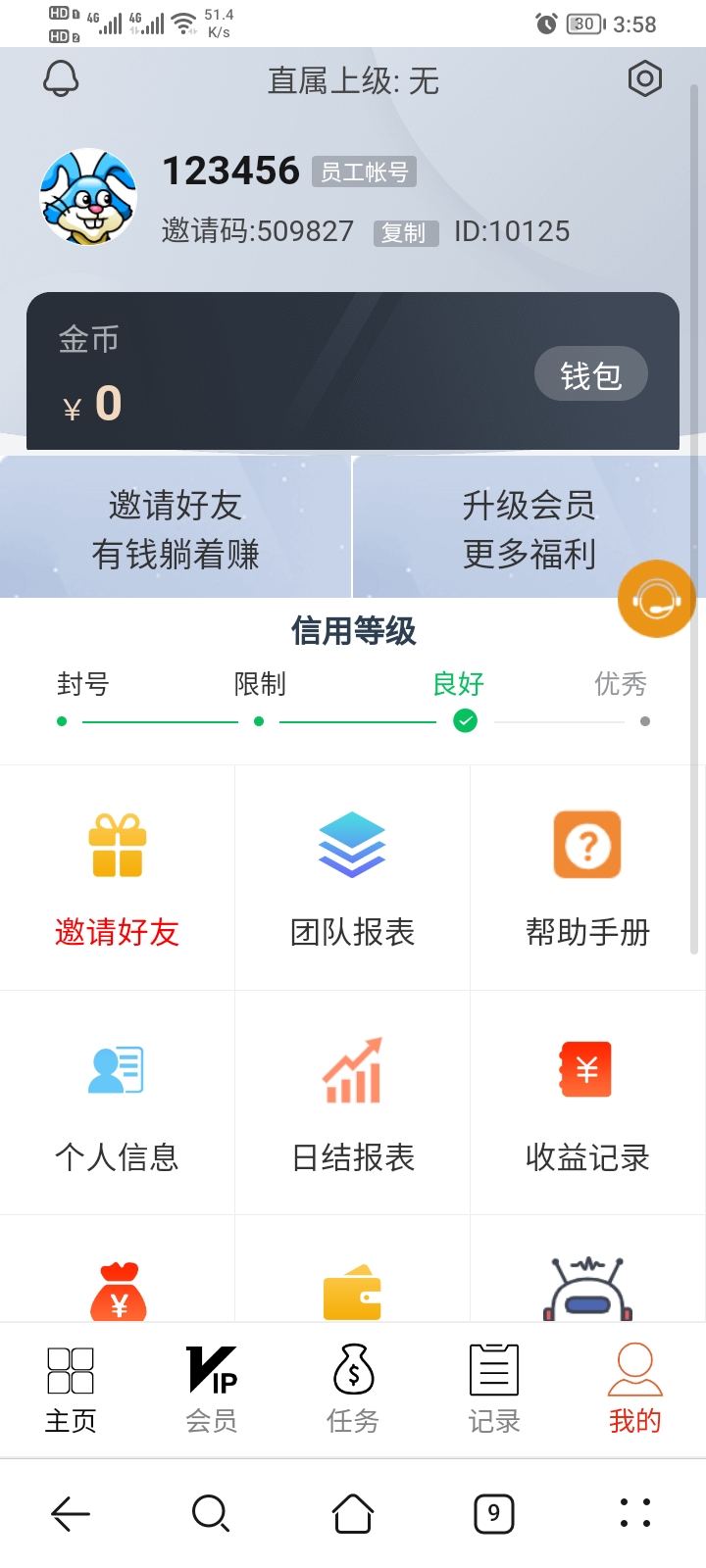
Task: Open the notifications bell
Action: click(61, 78)
